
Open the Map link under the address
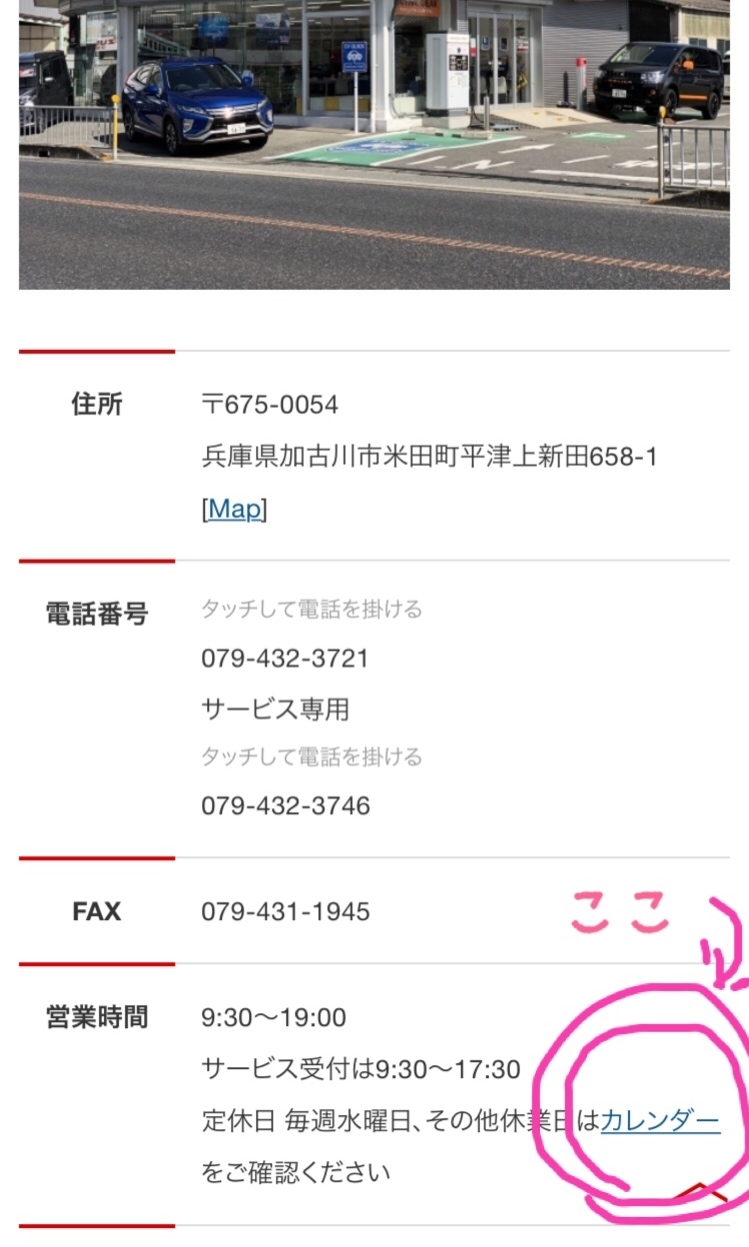[x=235, y=509]
